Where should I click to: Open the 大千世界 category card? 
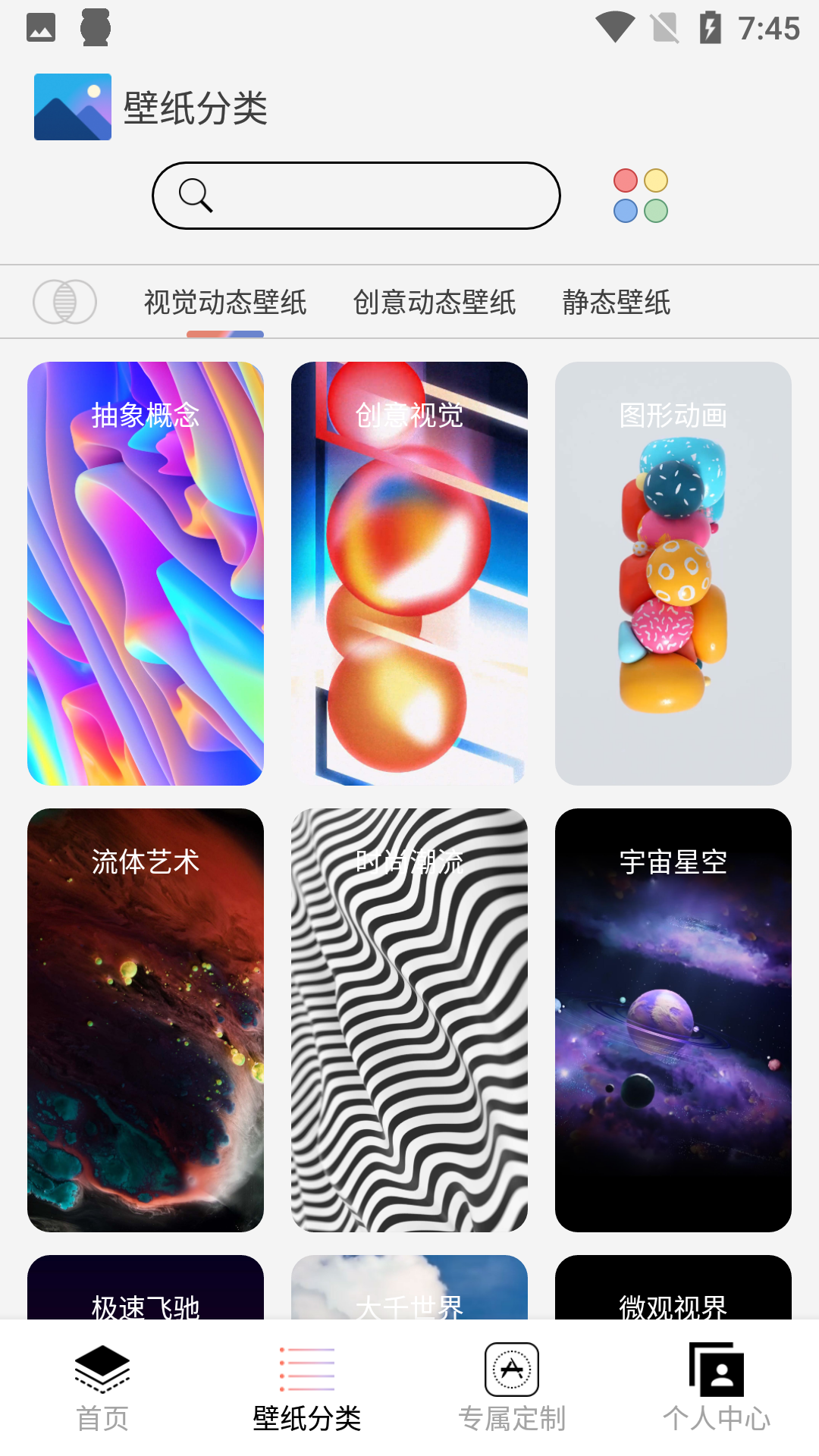pos(409,1289)
